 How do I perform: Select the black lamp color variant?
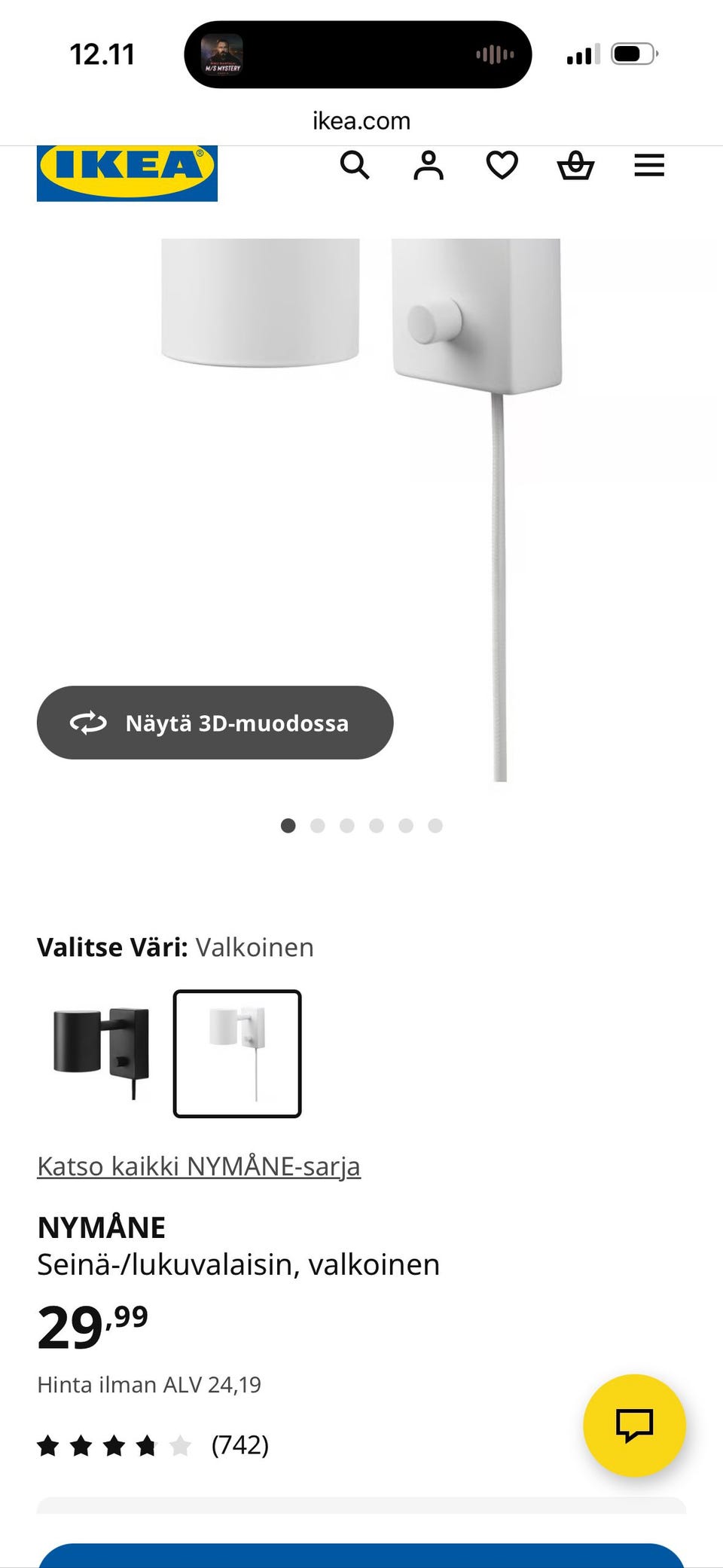(99, 1052)
